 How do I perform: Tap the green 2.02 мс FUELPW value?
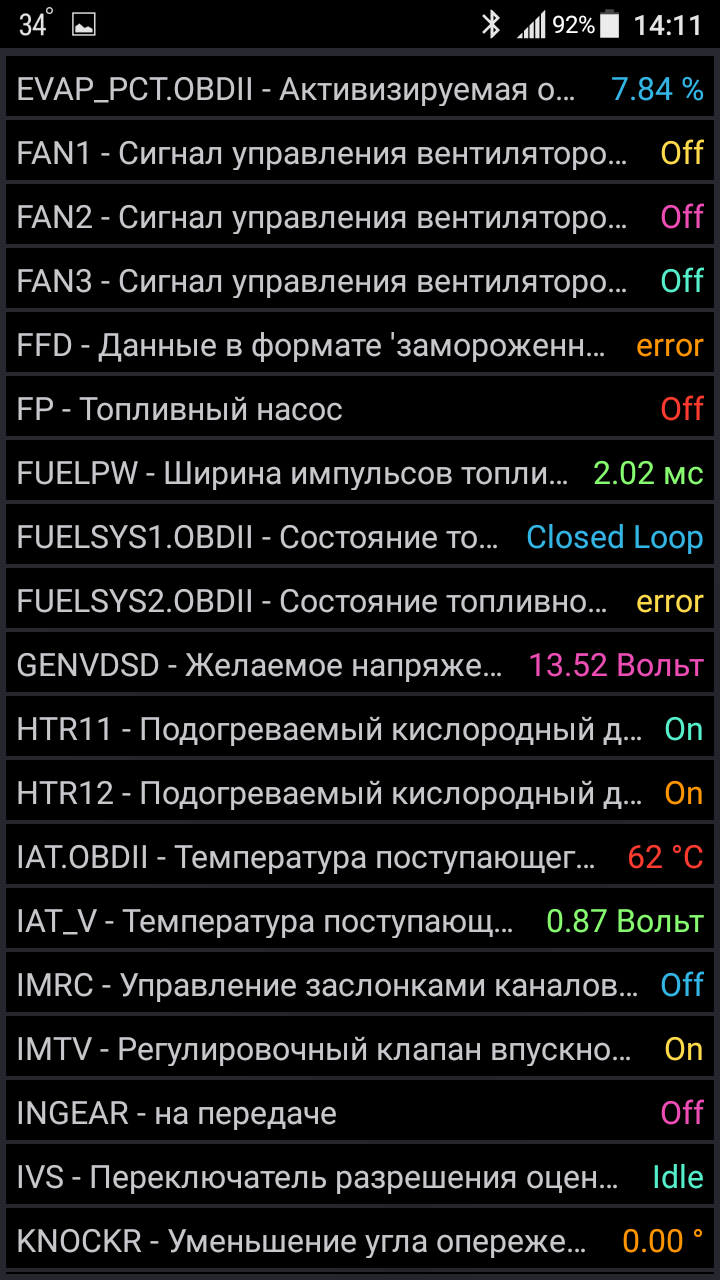[647, 473]
